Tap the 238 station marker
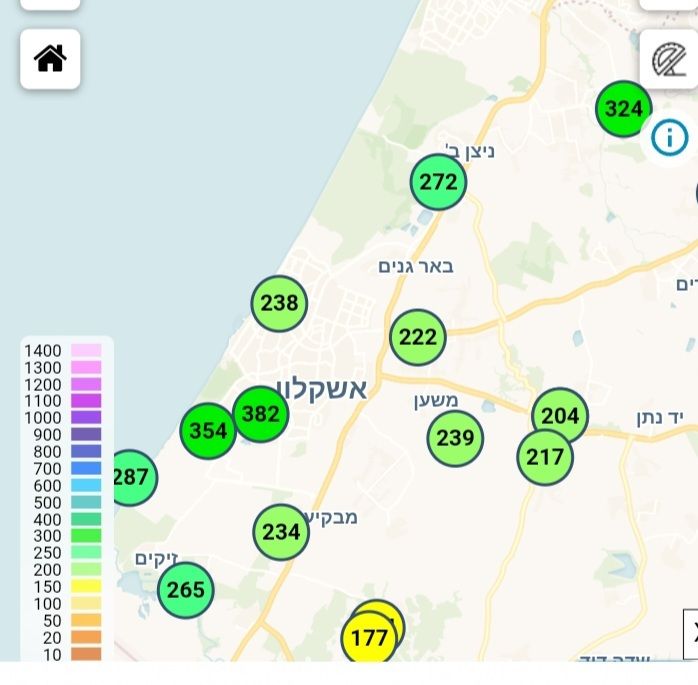This screenshot has width=698, height=685. [x=279, y=303]
